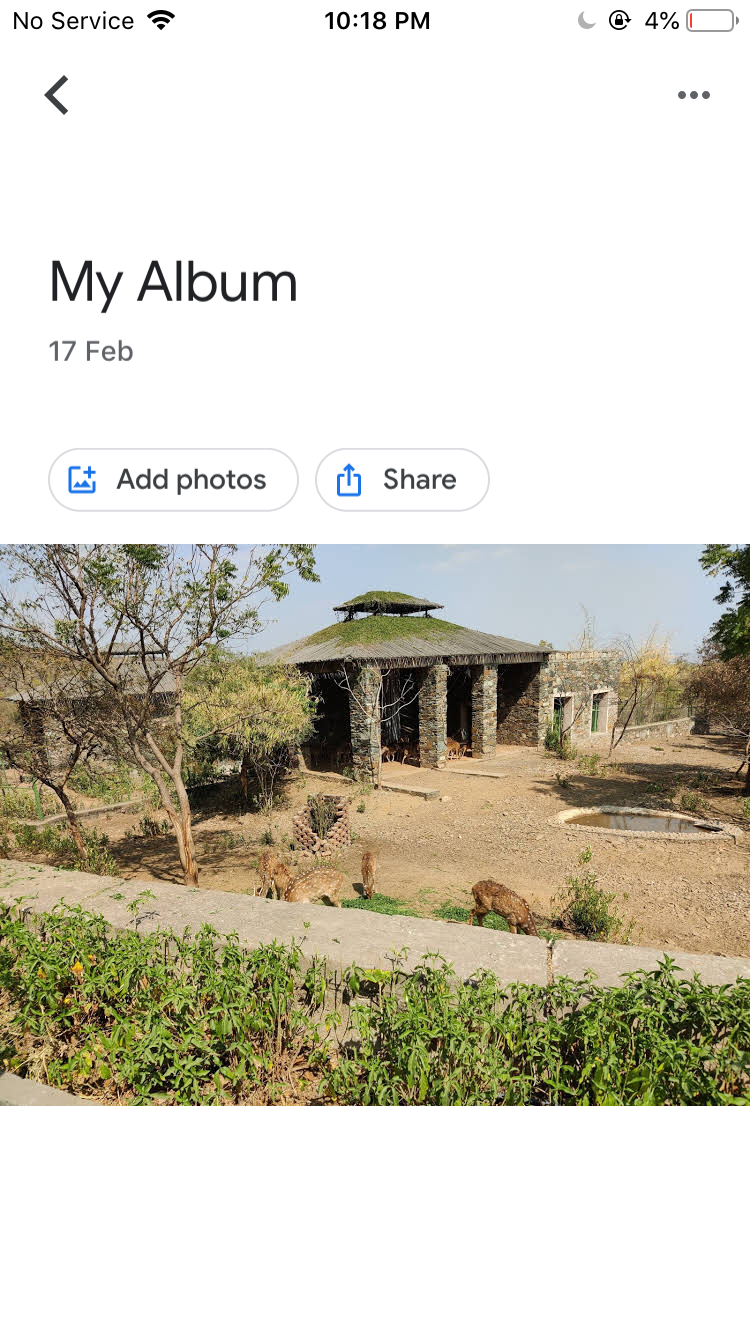
Task: Tap the battery indicator icon
Action: (706, 19)
